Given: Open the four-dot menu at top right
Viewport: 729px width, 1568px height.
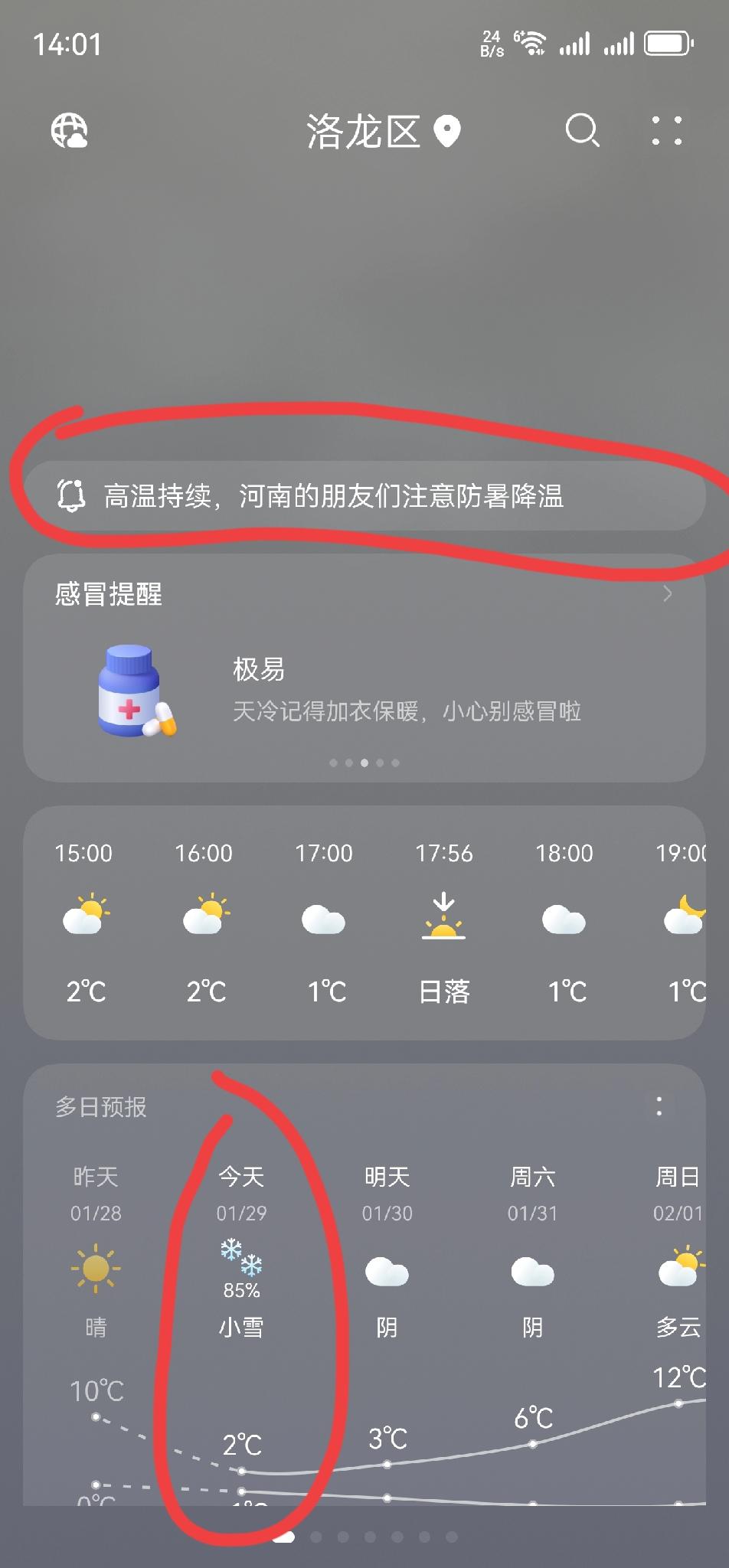Looking at the screenshot, I should coord(668,130).
